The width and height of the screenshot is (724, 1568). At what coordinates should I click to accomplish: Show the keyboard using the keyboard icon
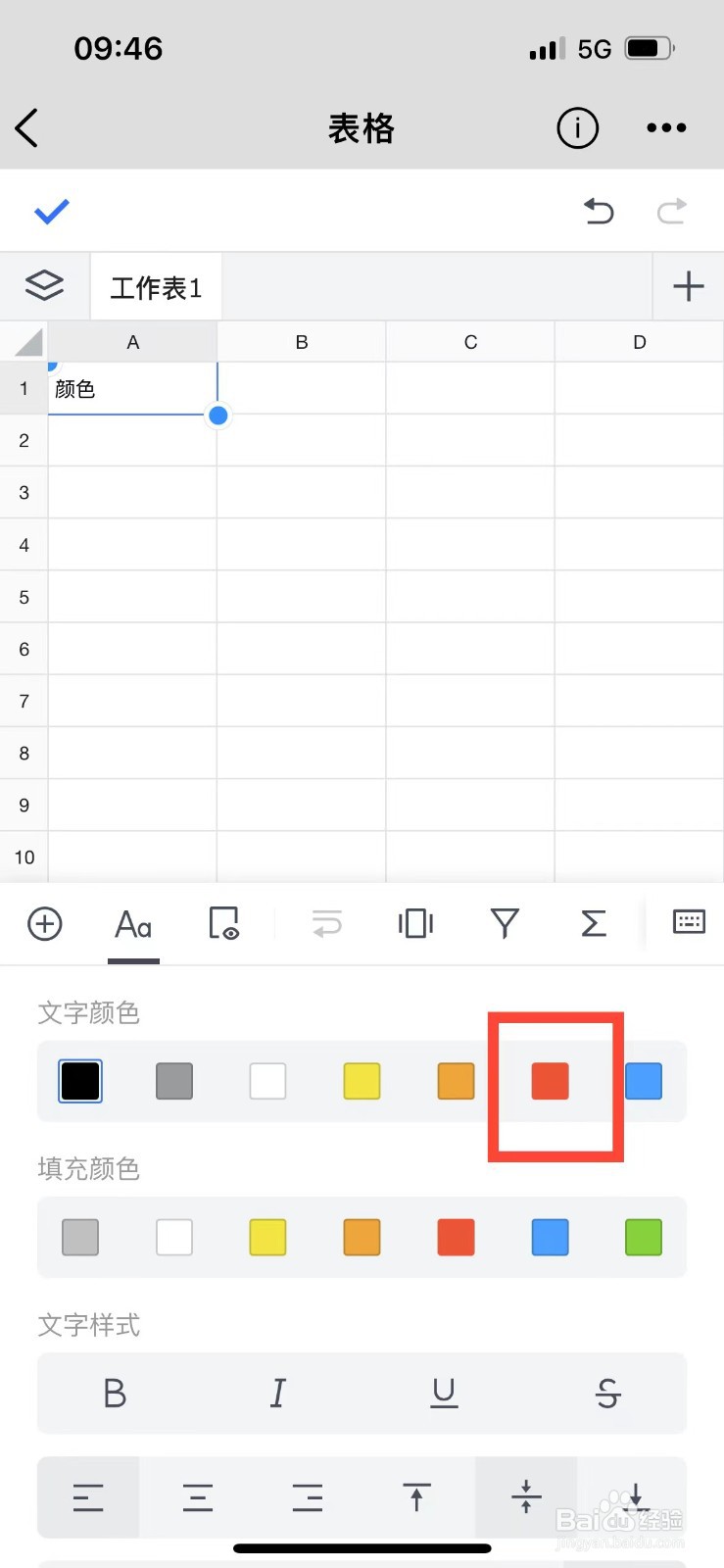pos(689,922)
